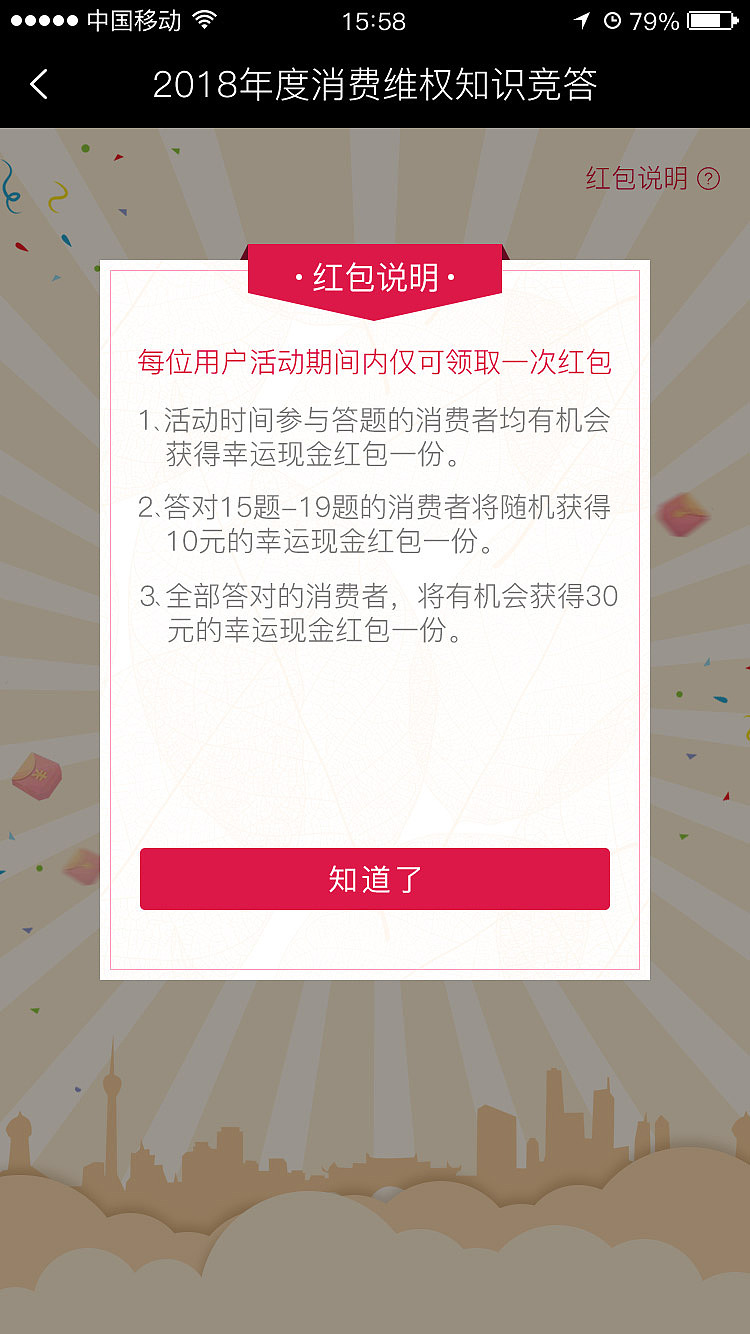Tap the back arrow in the navigation bar
The height and width of the screenshot is (1334, 750).
point(38,86)
